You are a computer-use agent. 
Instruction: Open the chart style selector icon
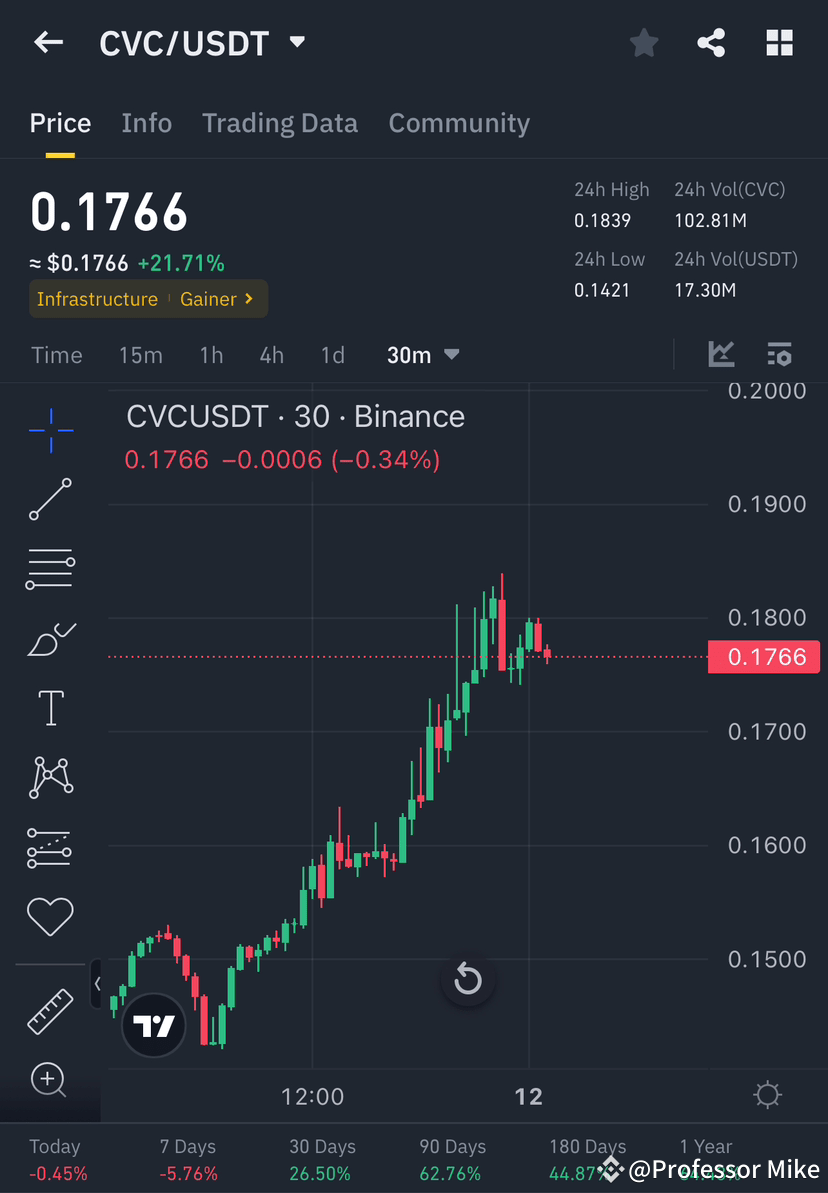722,354
